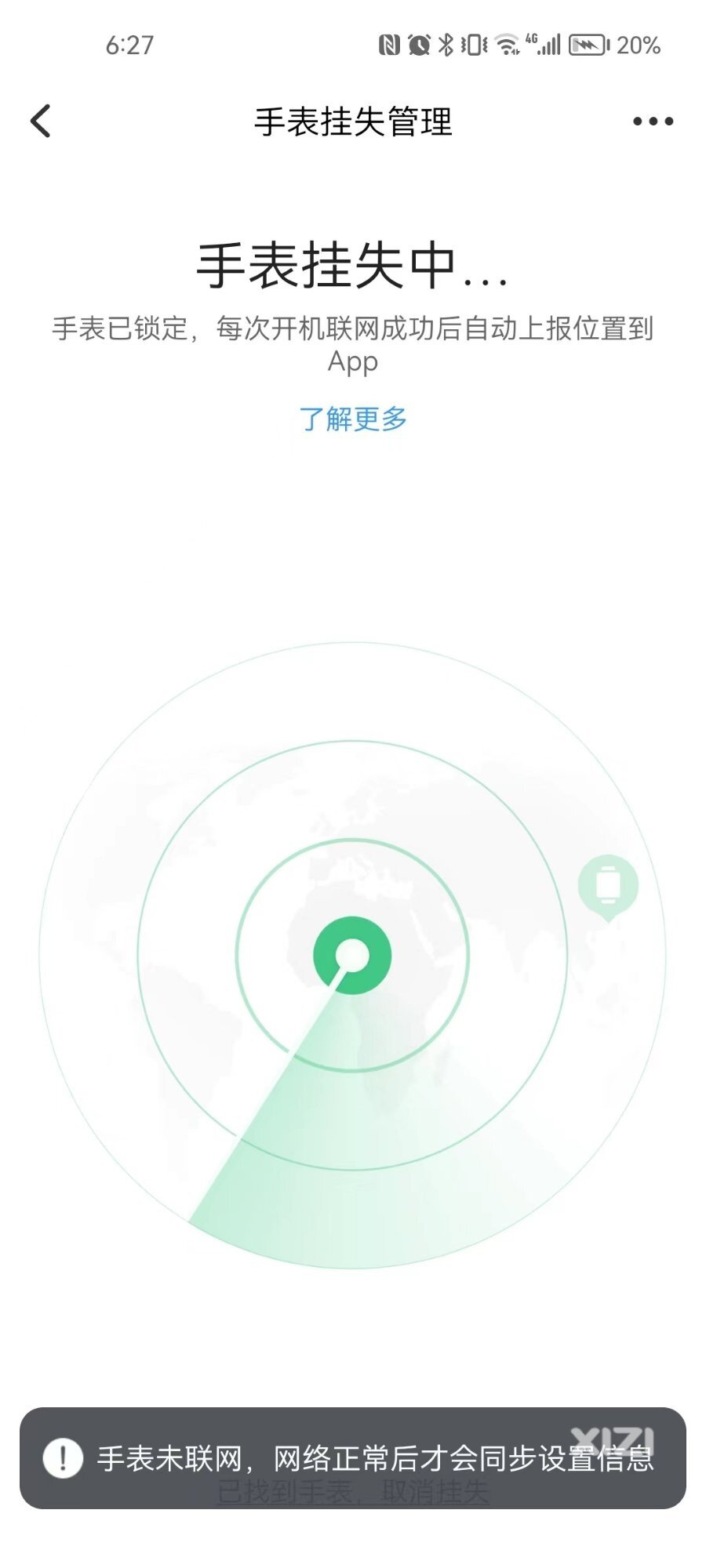Open the 了解更多 link
The height and width of the screenshot is (1568, 706).
(x=353, y=419)
